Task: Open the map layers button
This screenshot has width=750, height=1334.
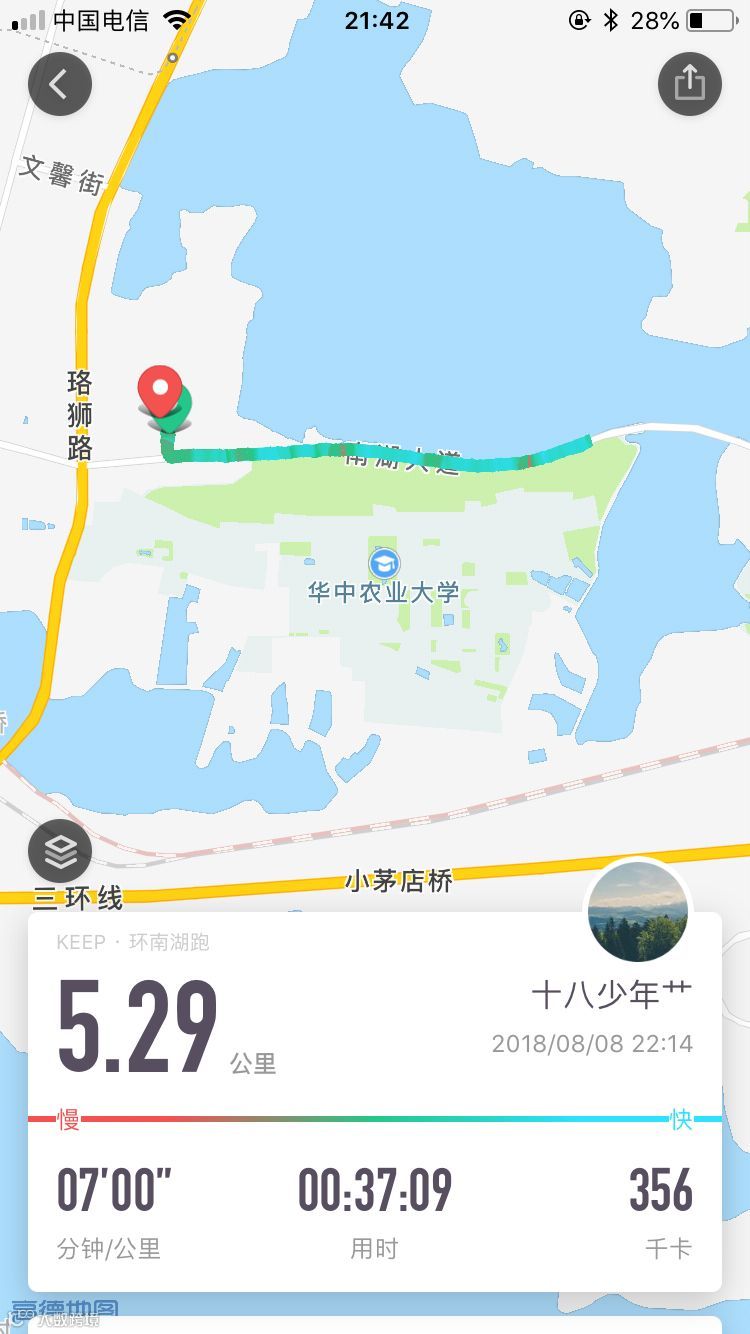Action: (x=60, y=851)
